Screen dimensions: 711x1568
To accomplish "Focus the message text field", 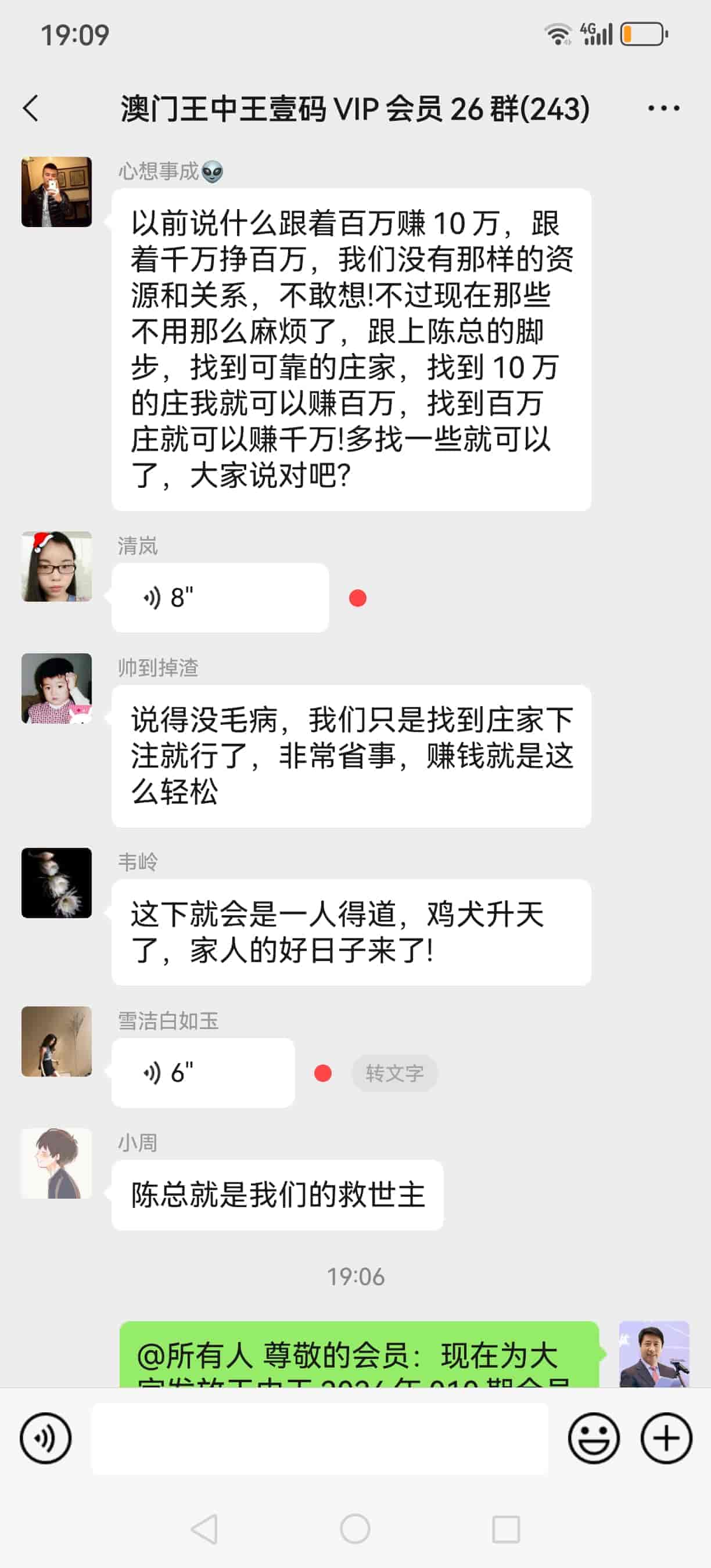I will pos(319,1438).
